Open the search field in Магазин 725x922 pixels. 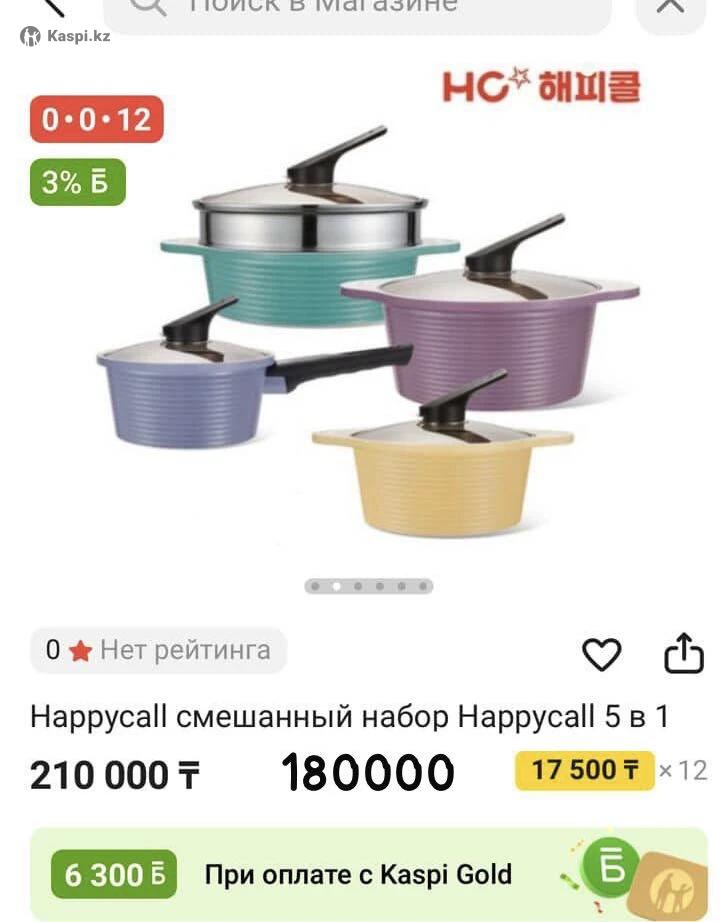(355, 8)
